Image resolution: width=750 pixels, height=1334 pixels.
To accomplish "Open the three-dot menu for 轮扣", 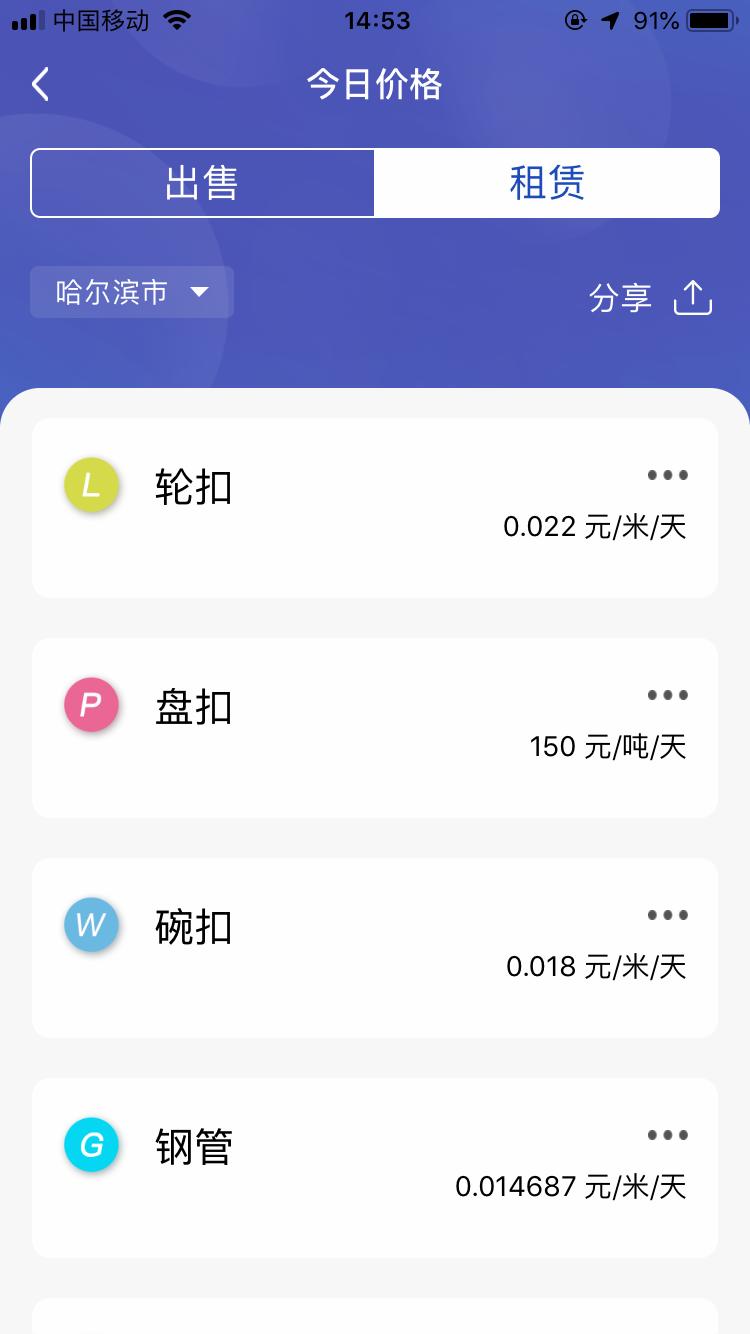I will 667,475.
